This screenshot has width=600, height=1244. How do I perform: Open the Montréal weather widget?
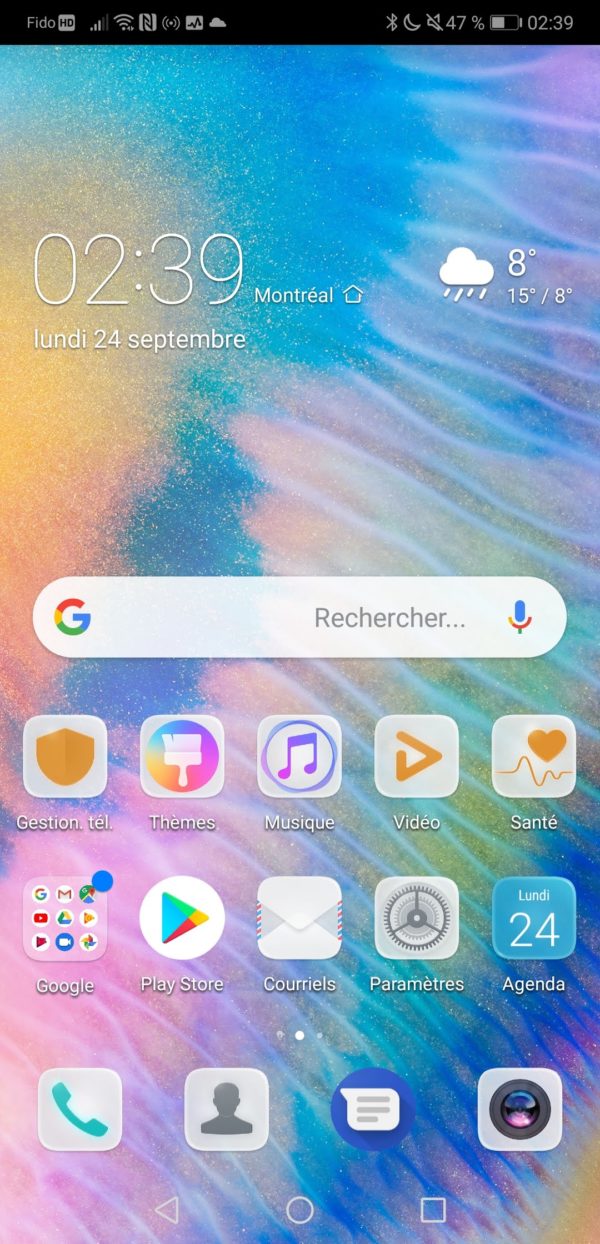tap(505, 276)
